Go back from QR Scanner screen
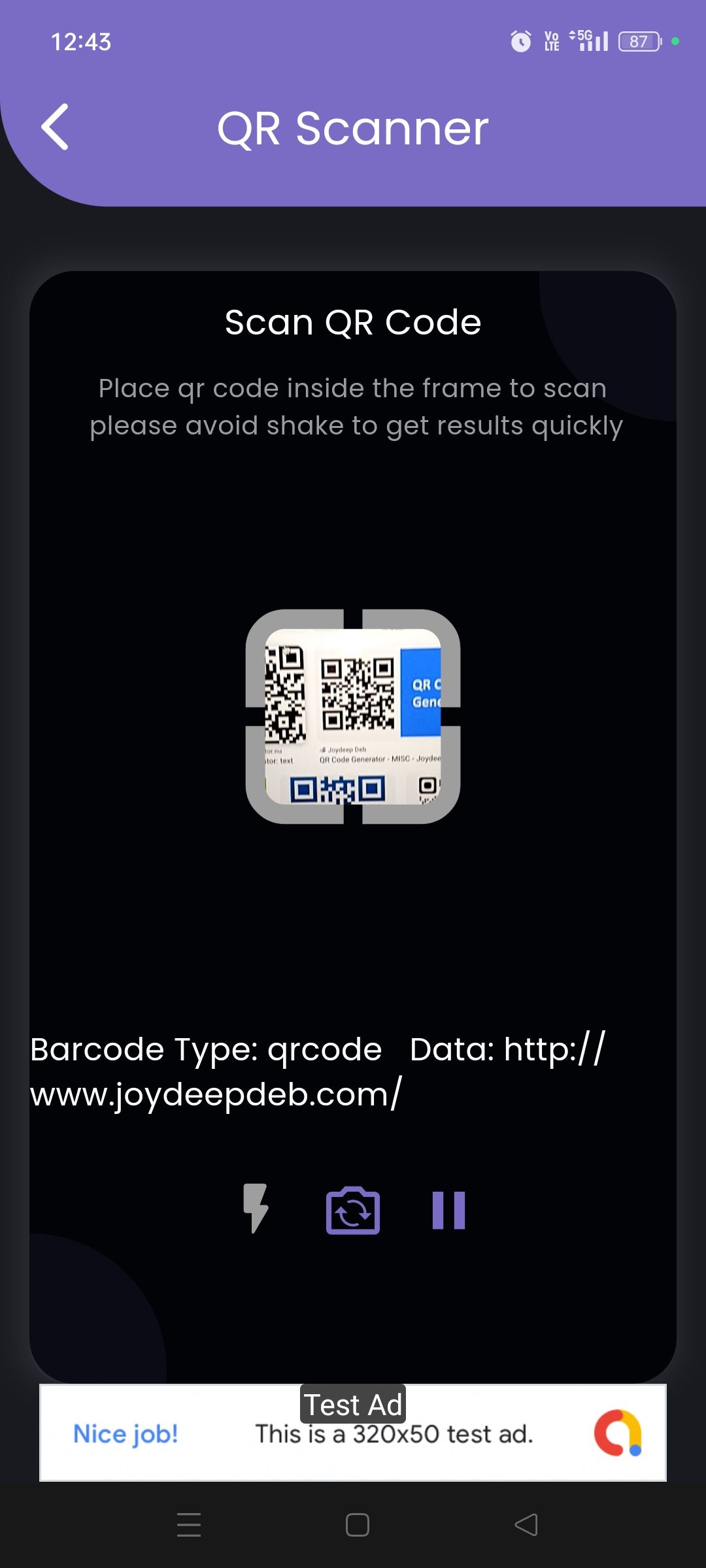This screenshot has width=706, height=1568. 55,127
